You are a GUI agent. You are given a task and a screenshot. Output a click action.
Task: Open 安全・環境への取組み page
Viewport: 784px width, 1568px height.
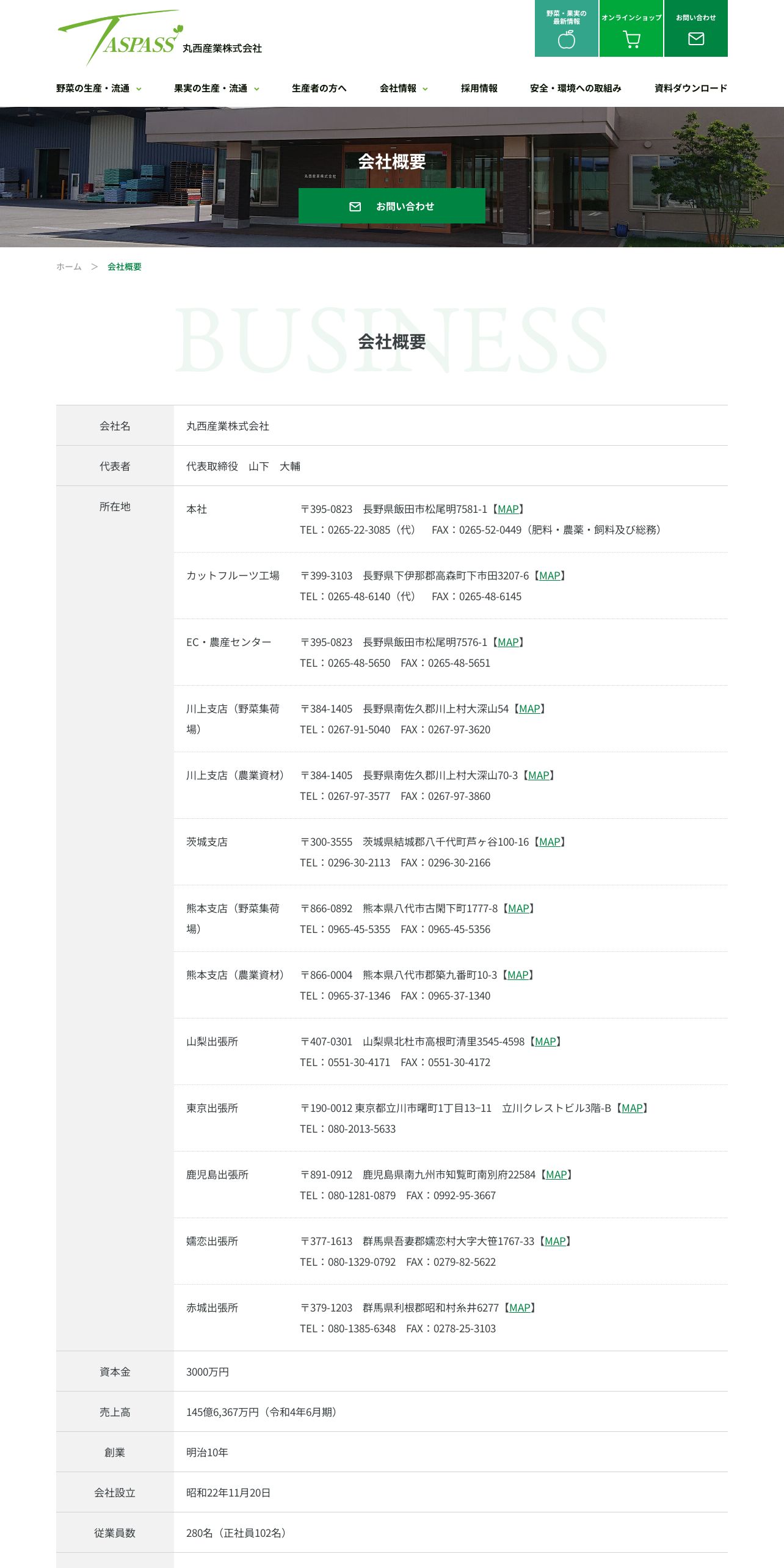(x=576, y=89)
